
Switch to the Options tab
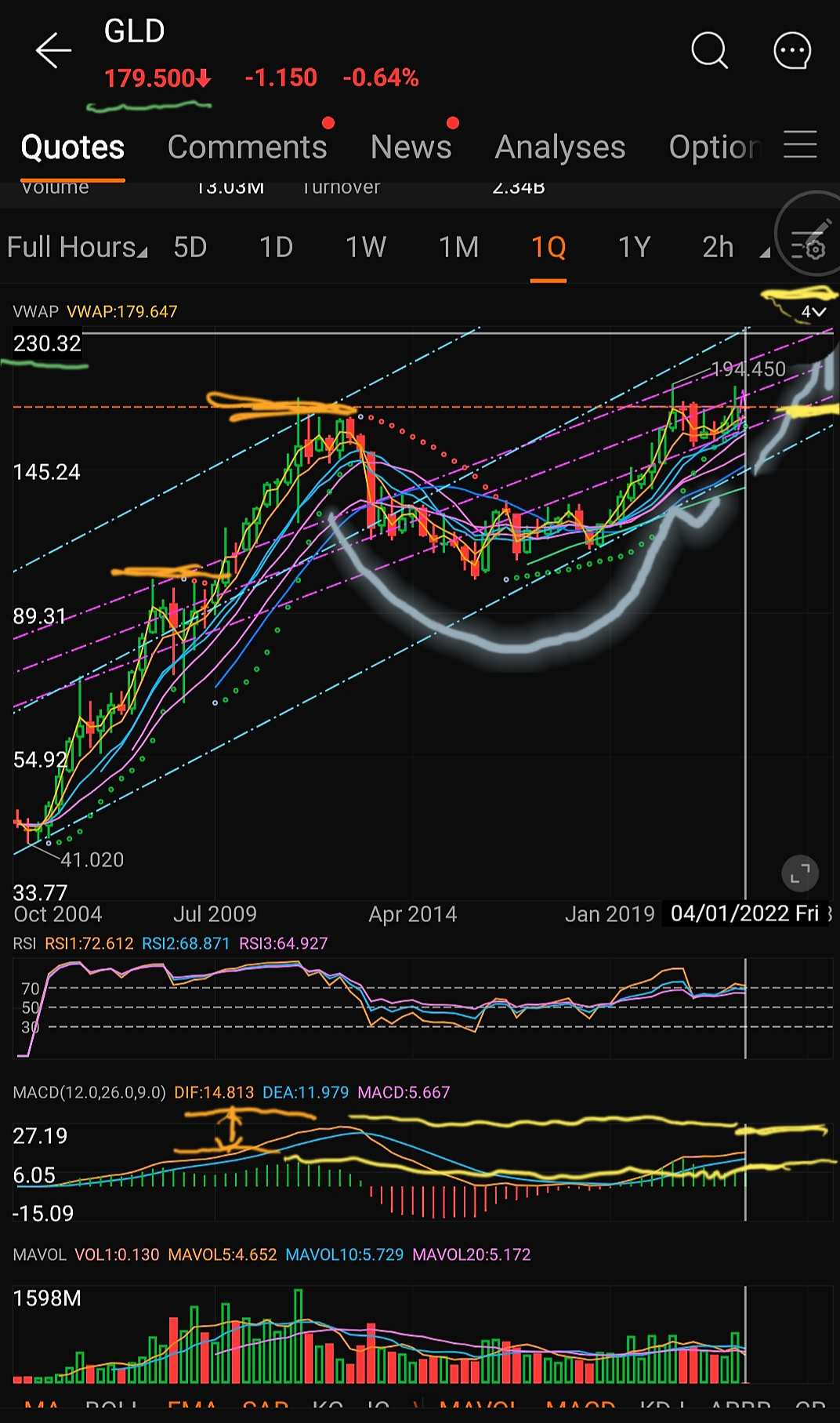coord(713,147)
